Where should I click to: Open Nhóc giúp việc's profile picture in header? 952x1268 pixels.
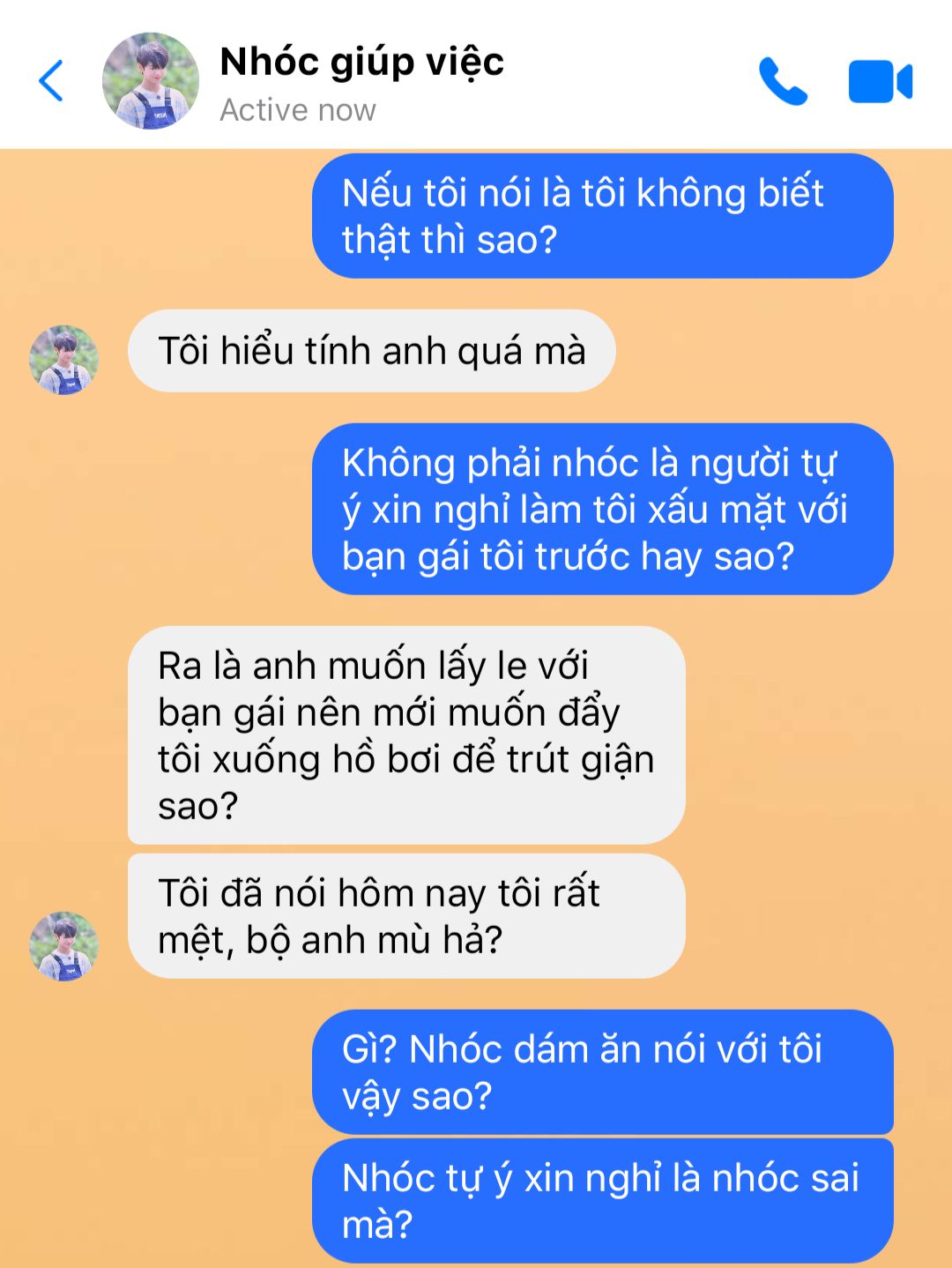151,81
